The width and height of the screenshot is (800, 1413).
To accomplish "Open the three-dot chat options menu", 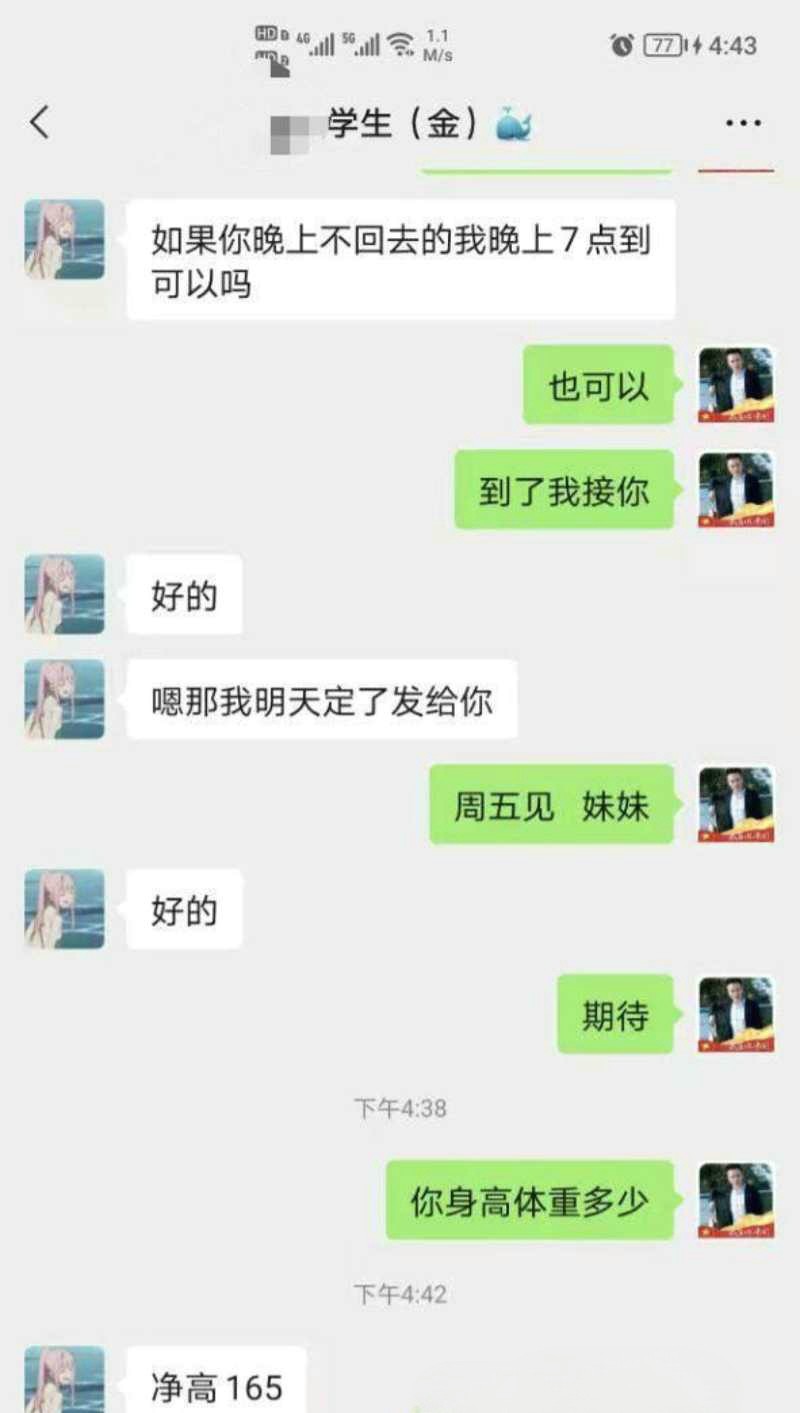I will (x=742, y=123).
